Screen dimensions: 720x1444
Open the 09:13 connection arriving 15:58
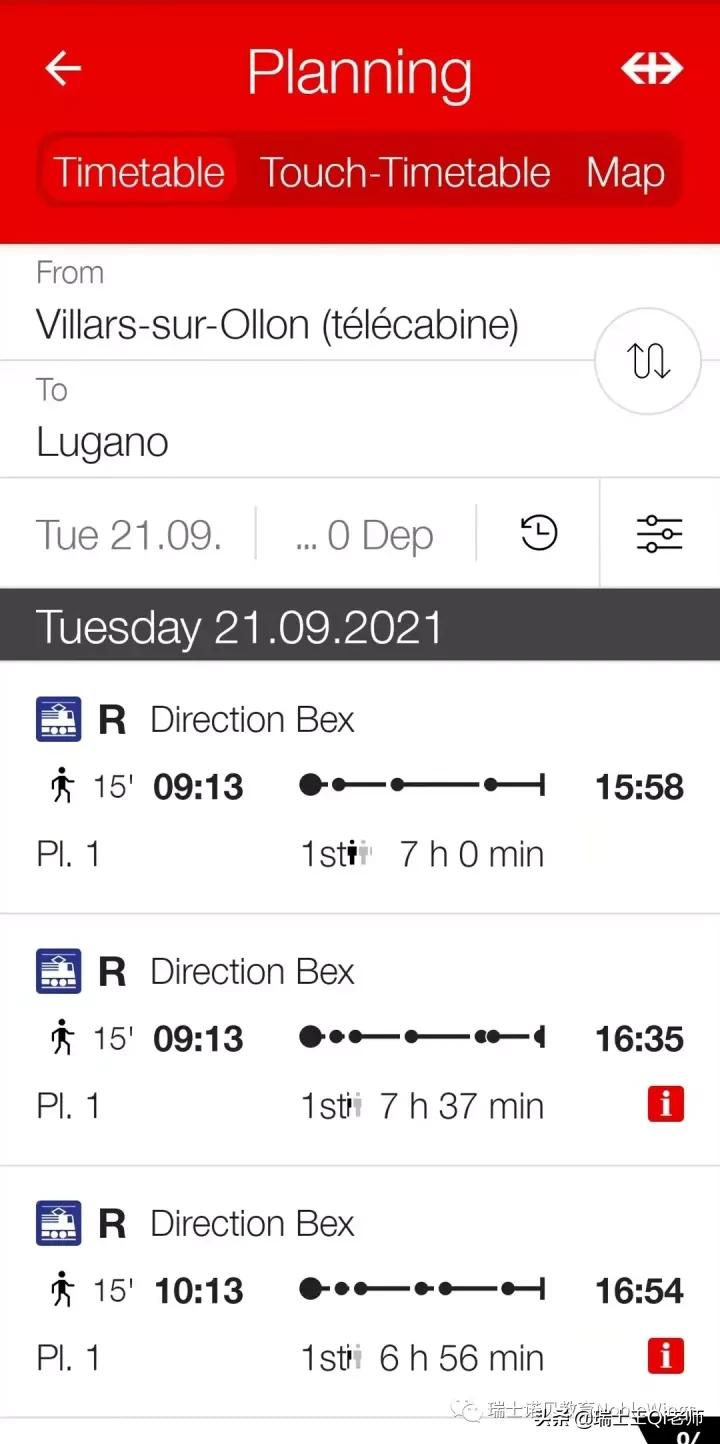[360, 787]
